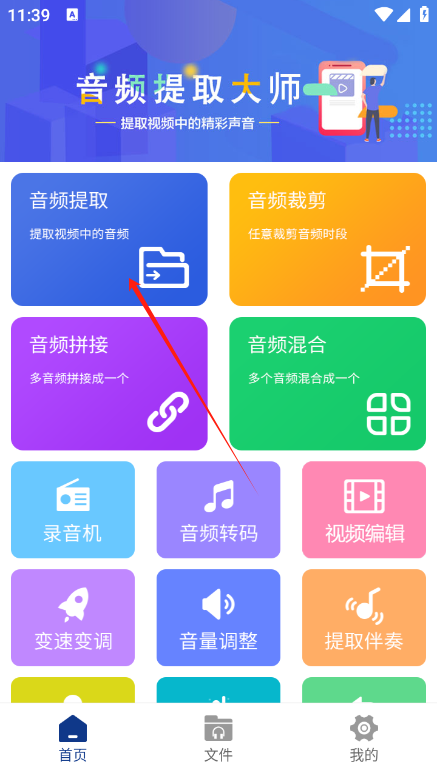This screenshot has height=776, width=437.
Task: Select the 音频拼接 card
Action: [109, 384]
